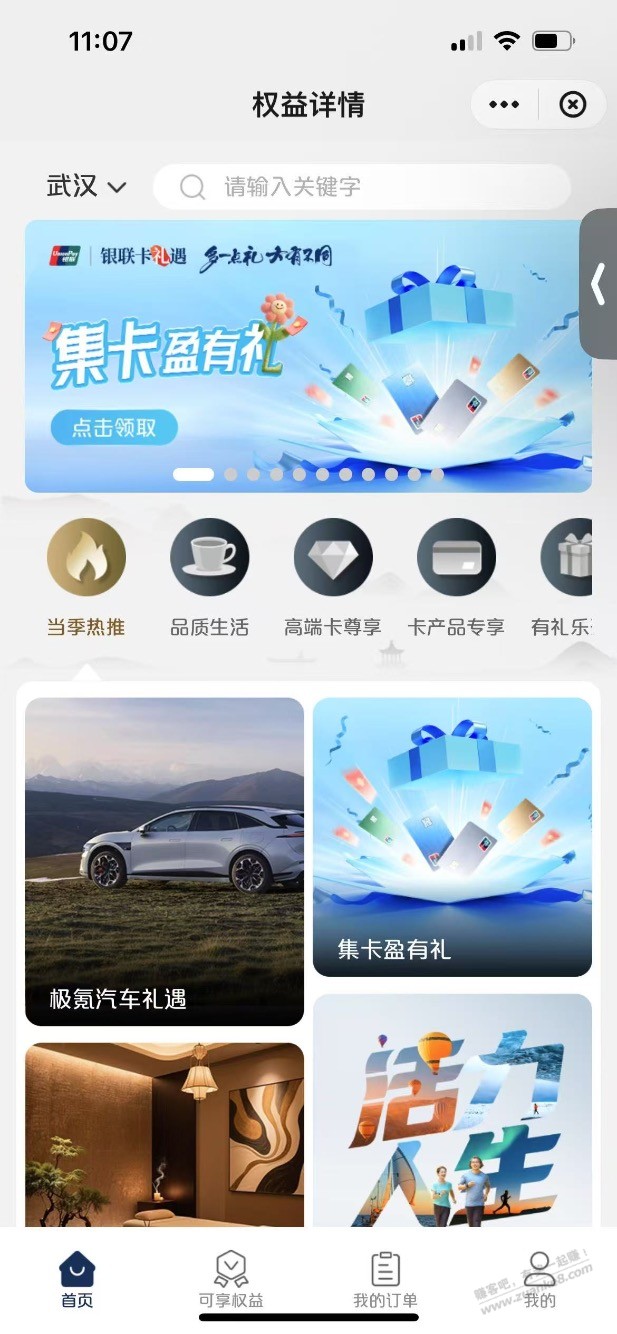Close the mini program
Screen dimensions: 617x1334
(572, 104)
